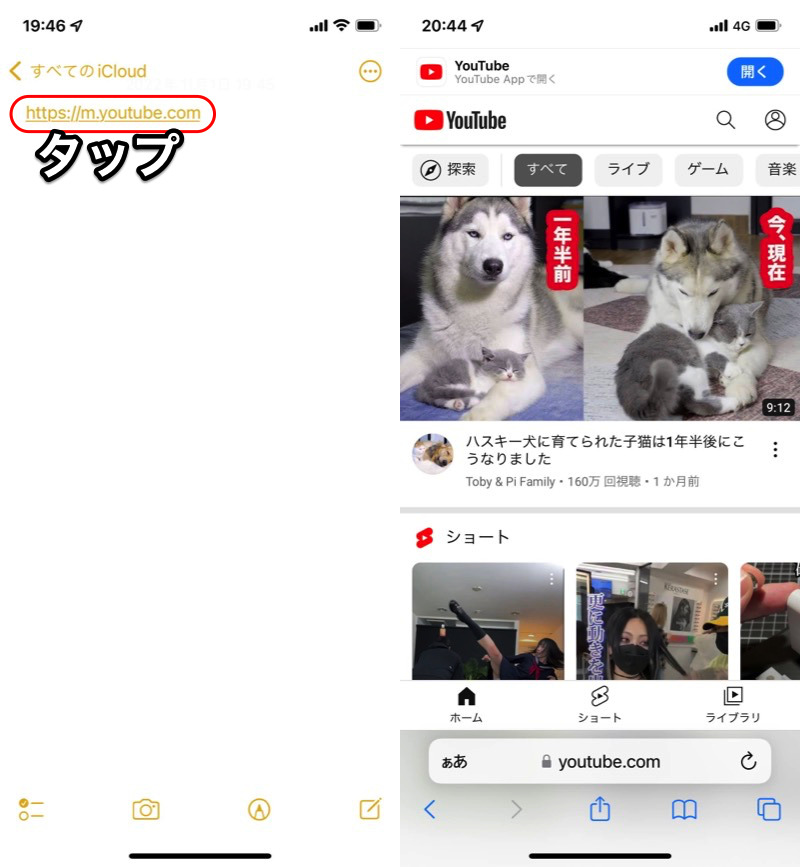Play the husky and kitten video

tap(599, 307)
